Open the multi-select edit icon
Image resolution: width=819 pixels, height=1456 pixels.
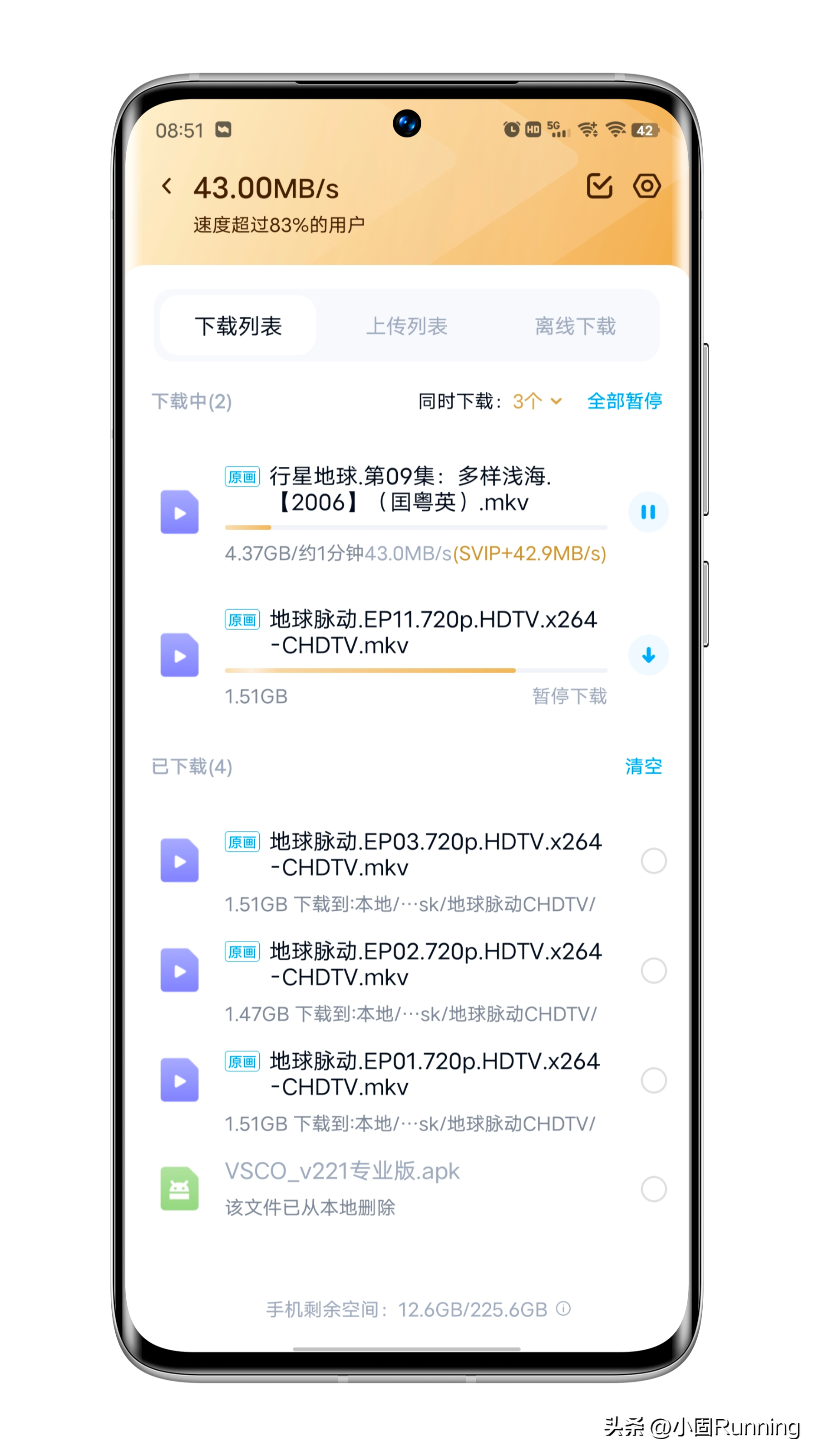600,186
